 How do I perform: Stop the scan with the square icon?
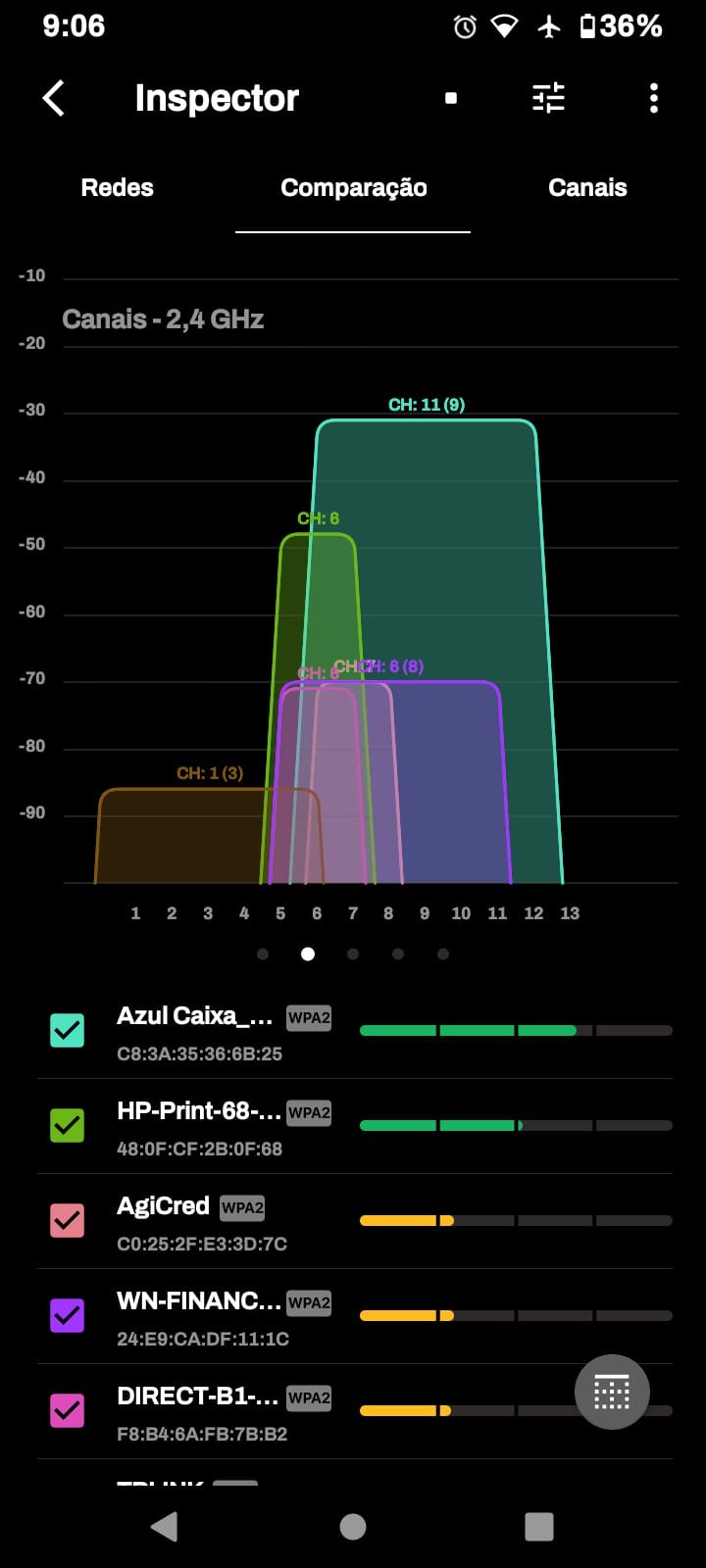point(451,98)
